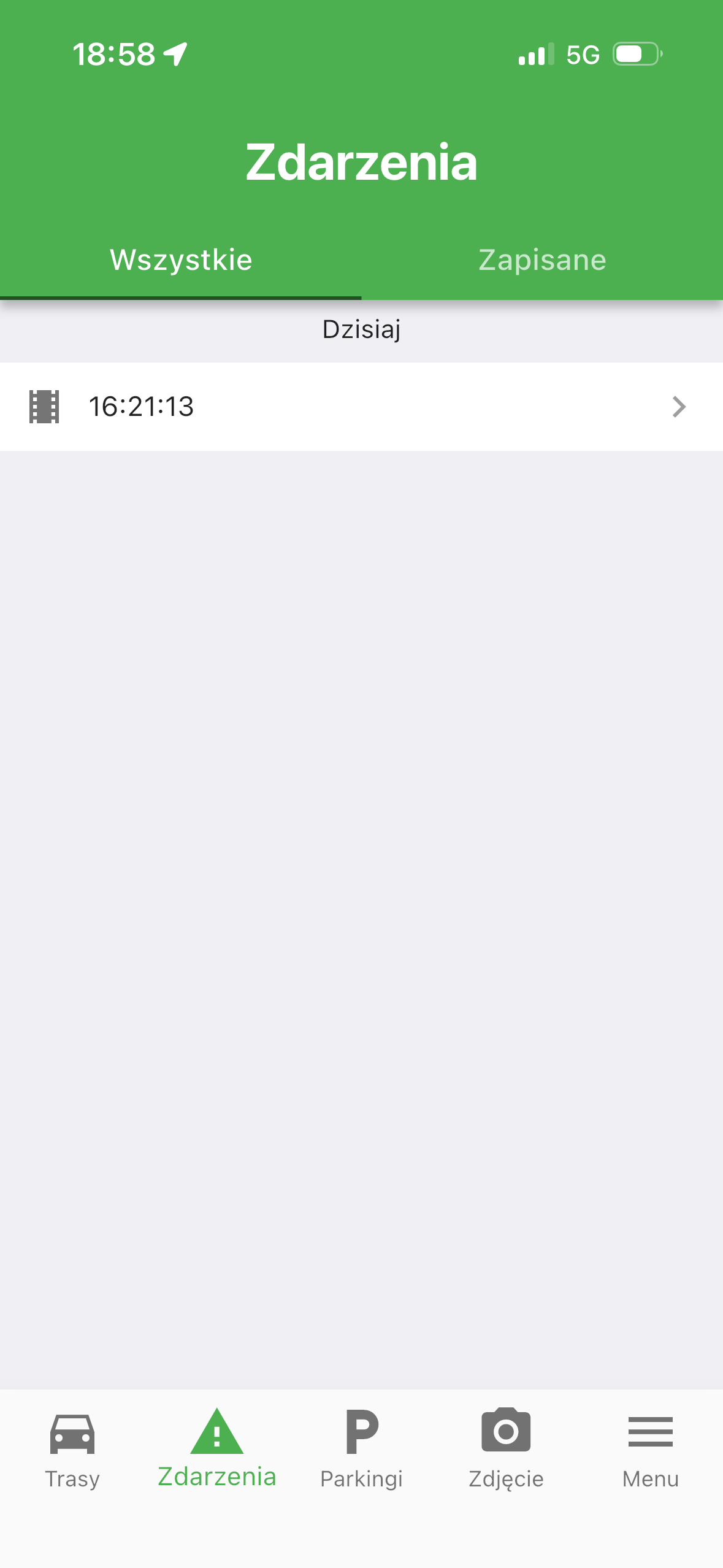
Task: Open the Menu tab
Action: 650,1450
